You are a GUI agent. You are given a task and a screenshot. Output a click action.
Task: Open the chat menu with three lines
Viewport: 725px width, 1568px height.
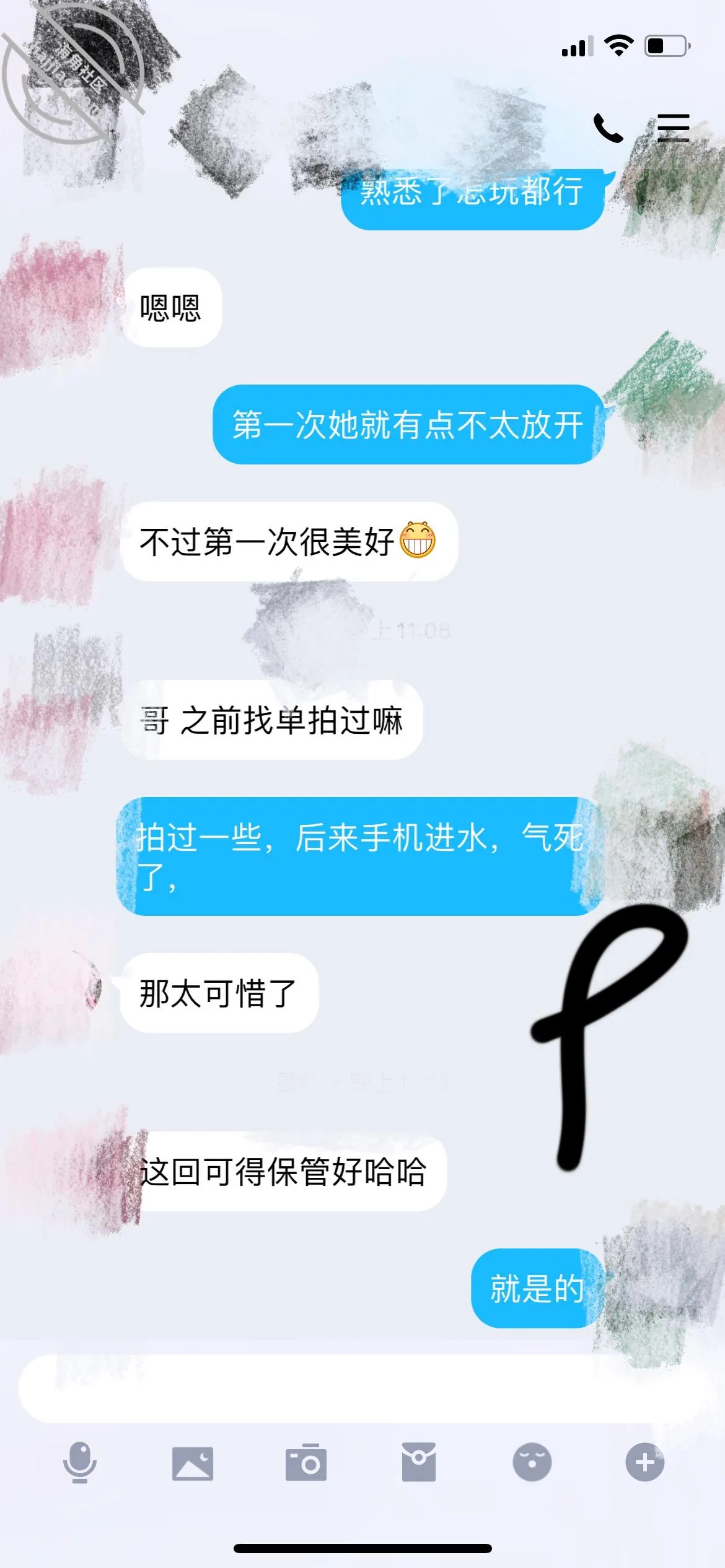[x=674, y=128]
